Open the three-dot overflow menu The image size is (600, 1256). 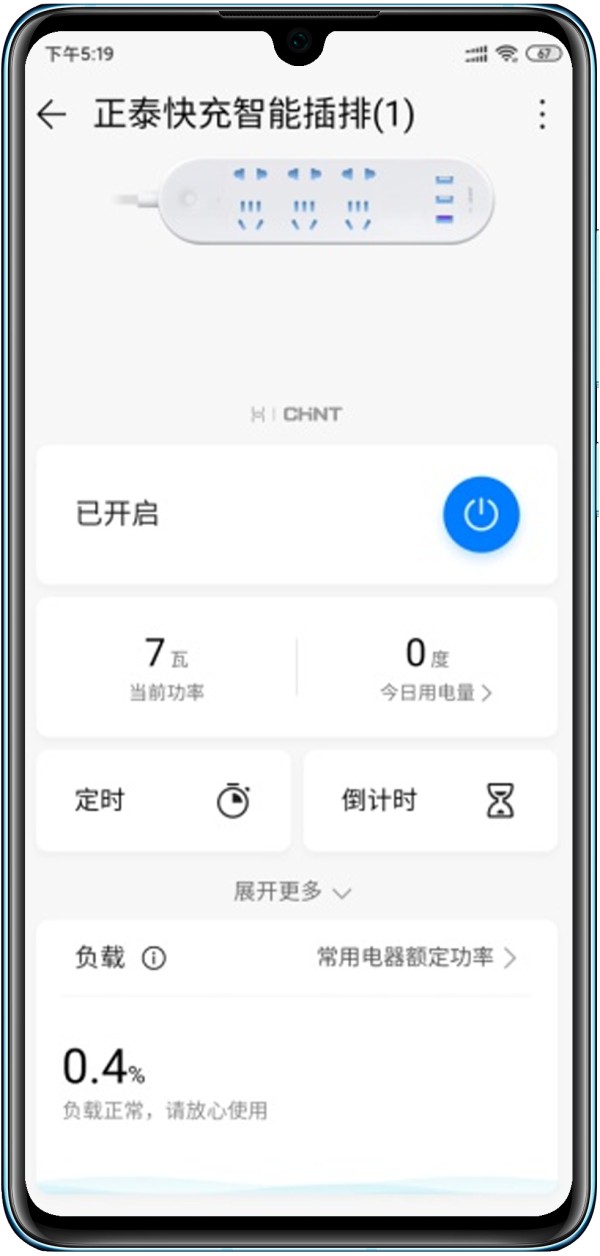tap(542, 115)
